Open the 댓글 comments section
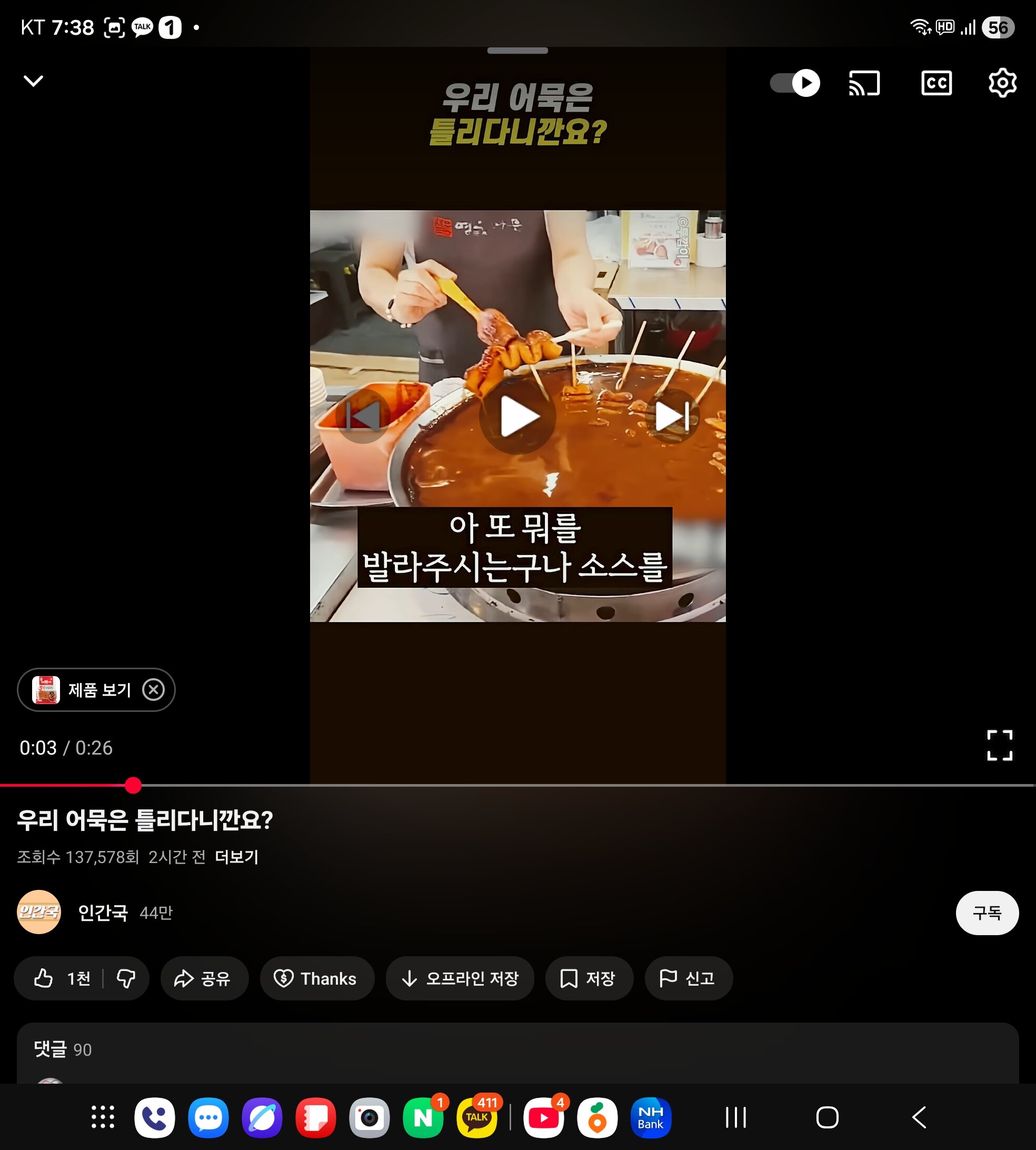The width and height of the screenshot is (1036, 1150). click(x=63, y=1049)
